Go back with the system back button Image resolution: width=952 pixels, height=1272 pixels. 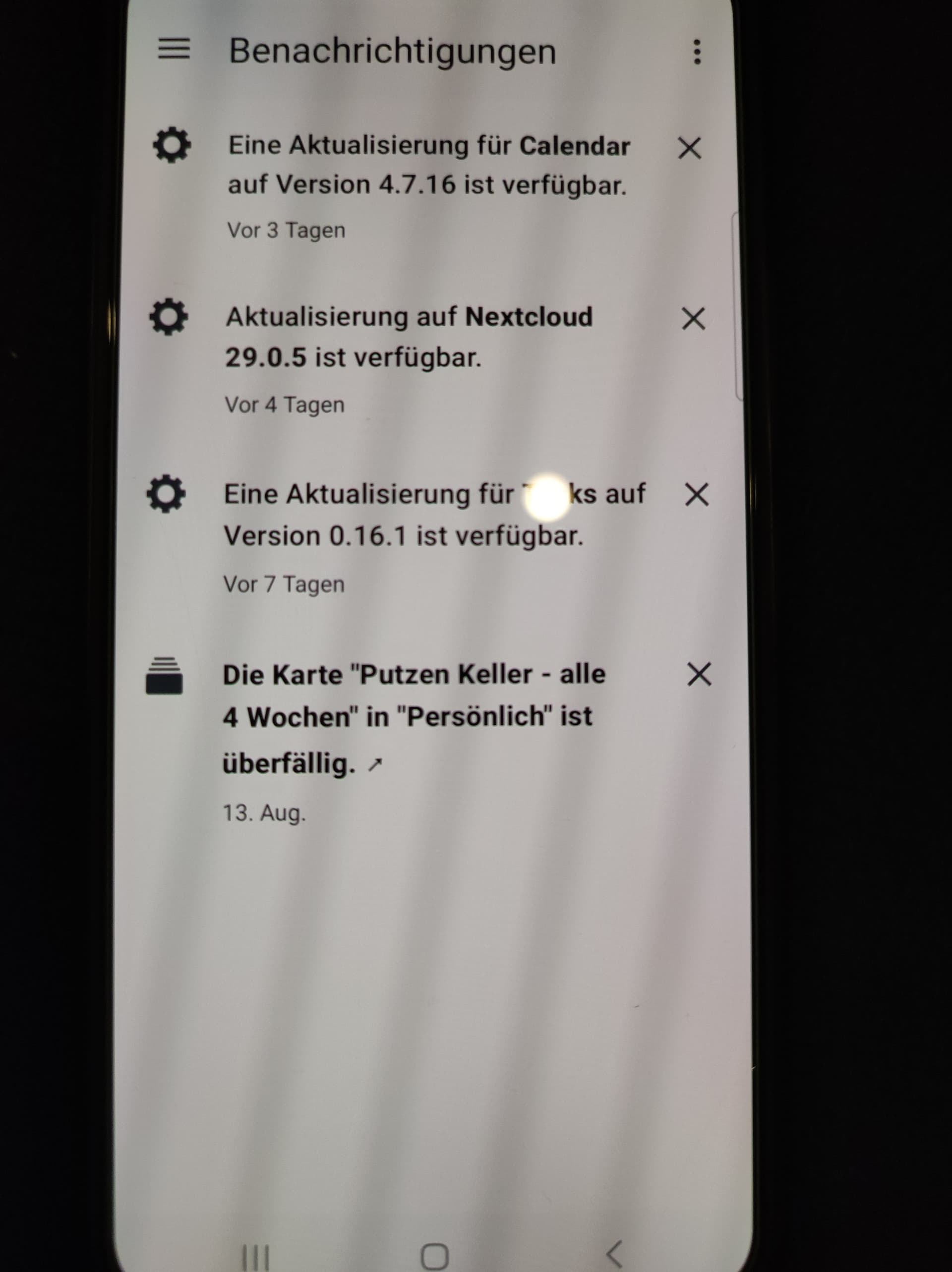click(614, 1253)
